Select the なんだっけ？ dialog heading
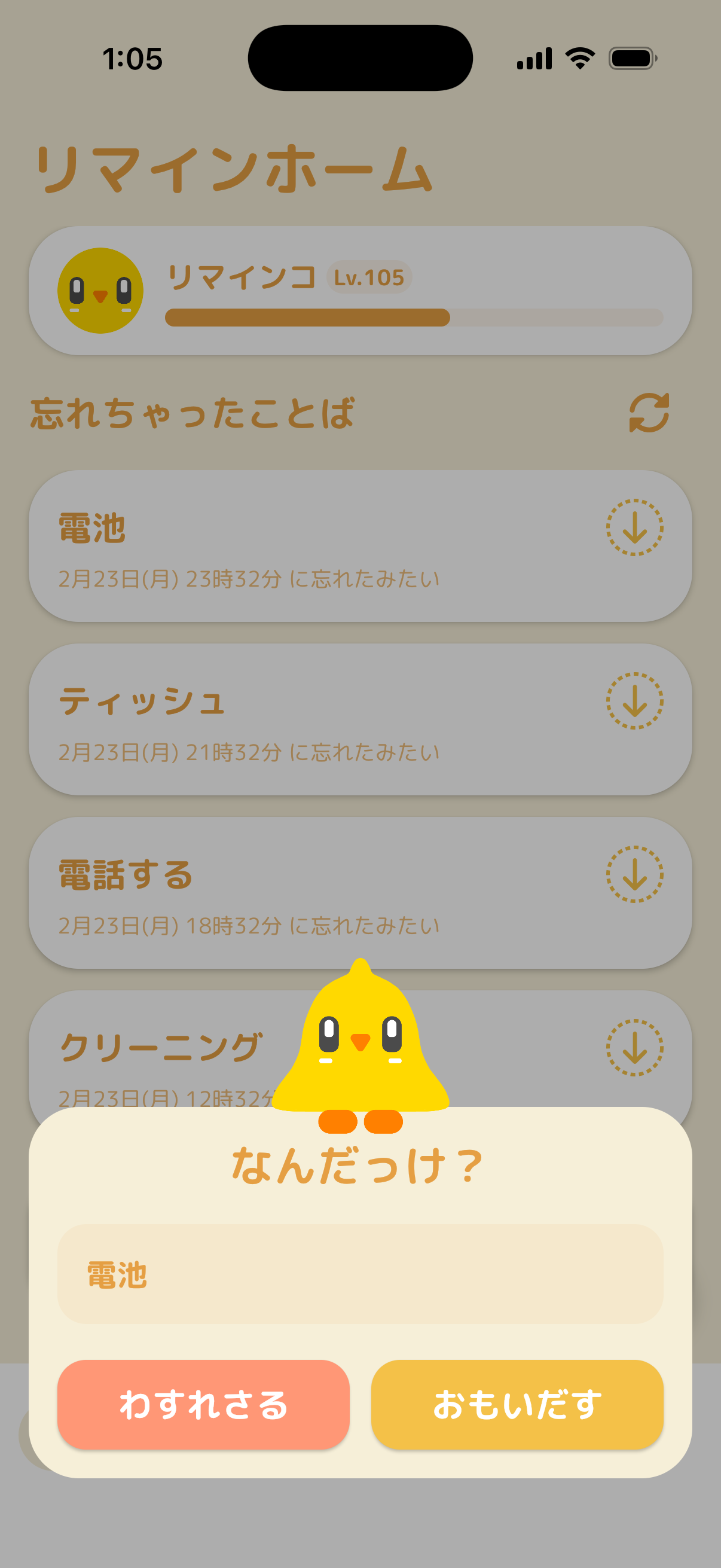 [x=359, y=1164]
